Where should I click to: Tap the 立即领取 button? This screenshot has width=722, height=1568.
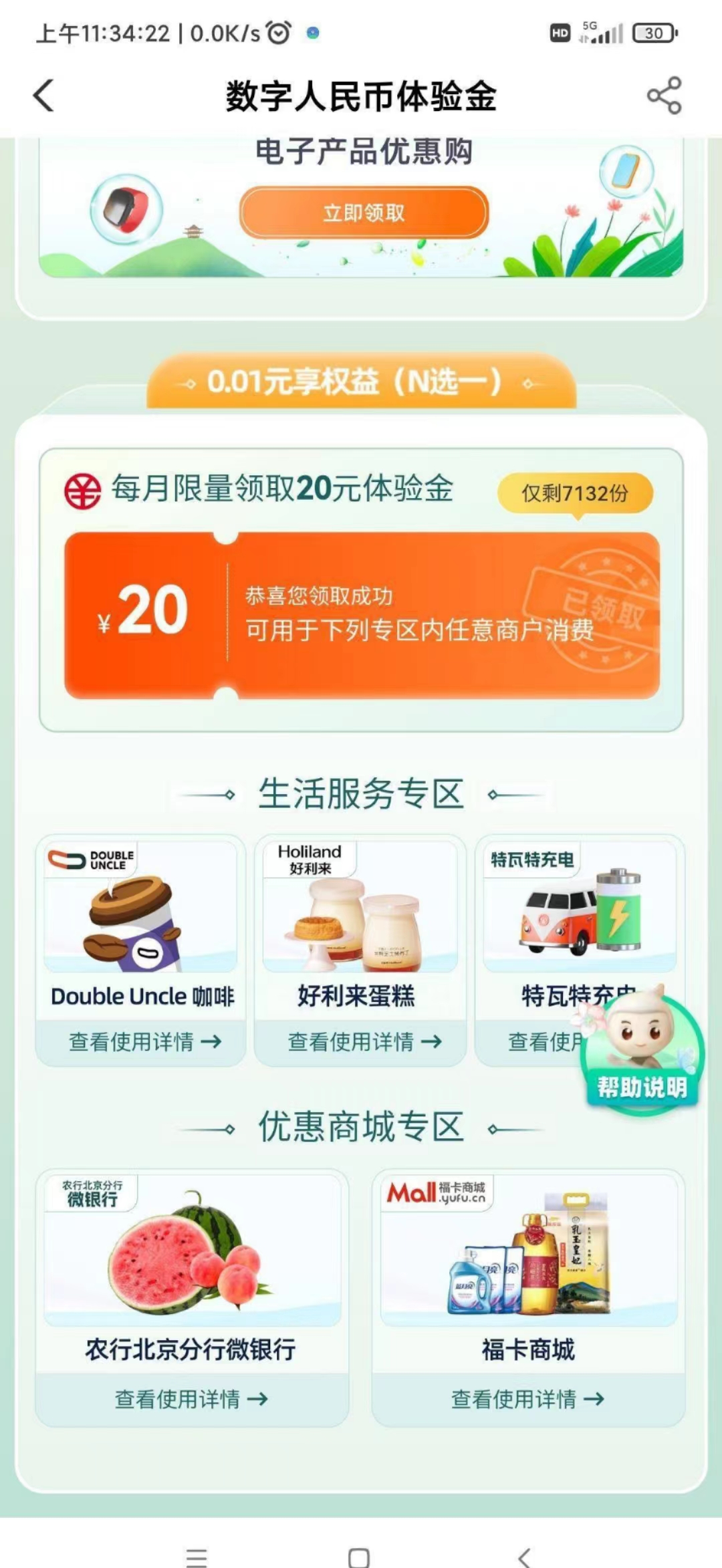(364, 213)
